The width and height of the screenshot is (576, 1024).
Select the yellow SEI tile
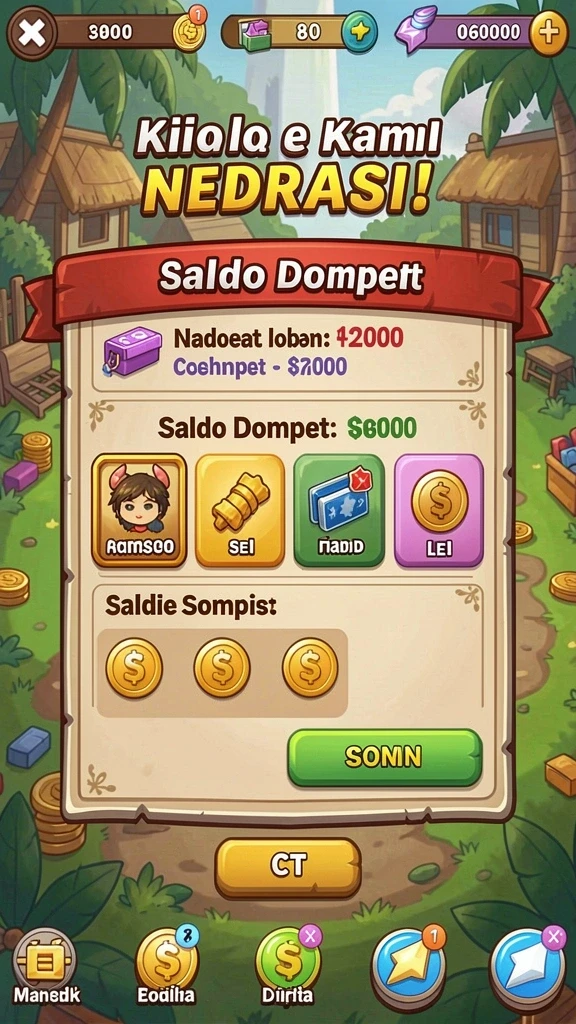240,511
